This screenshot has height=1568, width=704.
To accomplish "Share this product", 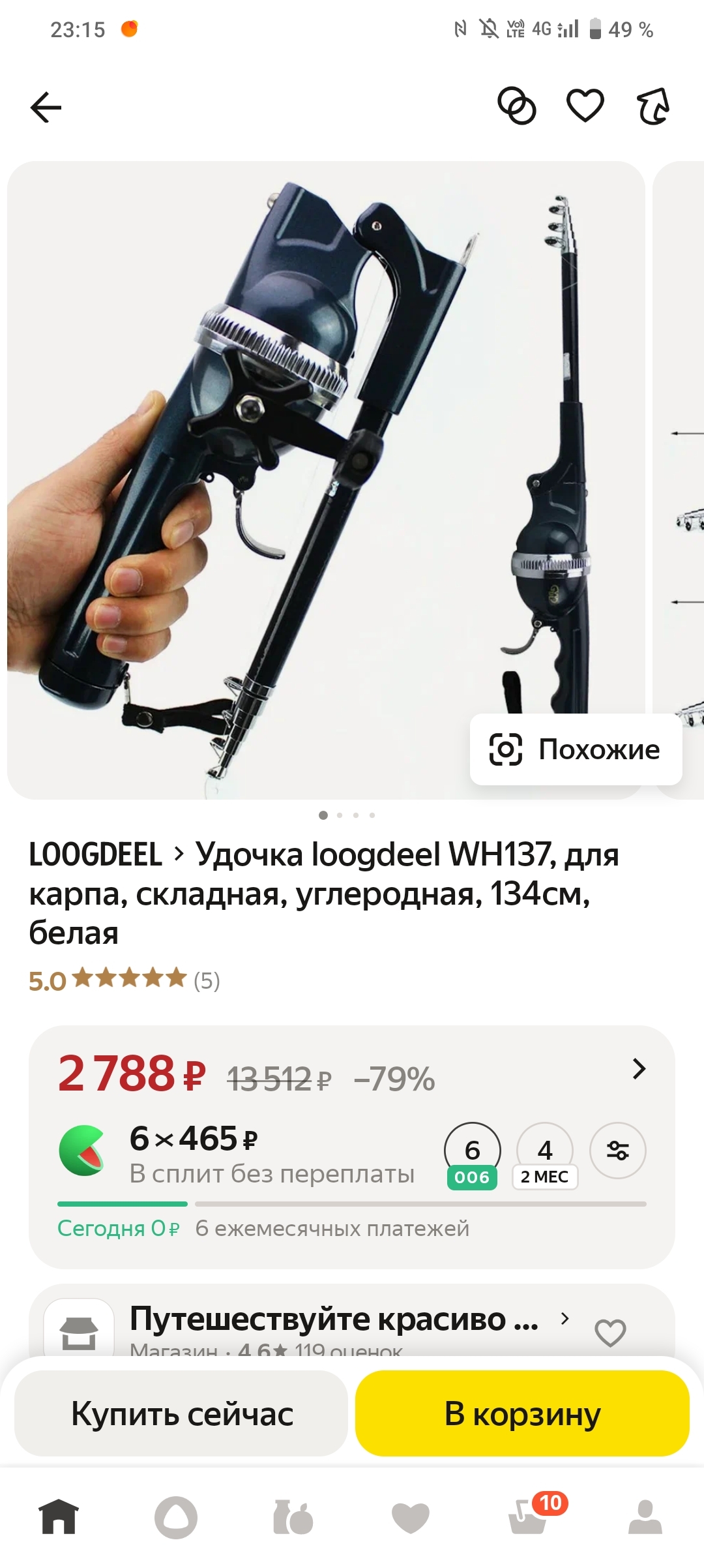I will tap(653, 106).
